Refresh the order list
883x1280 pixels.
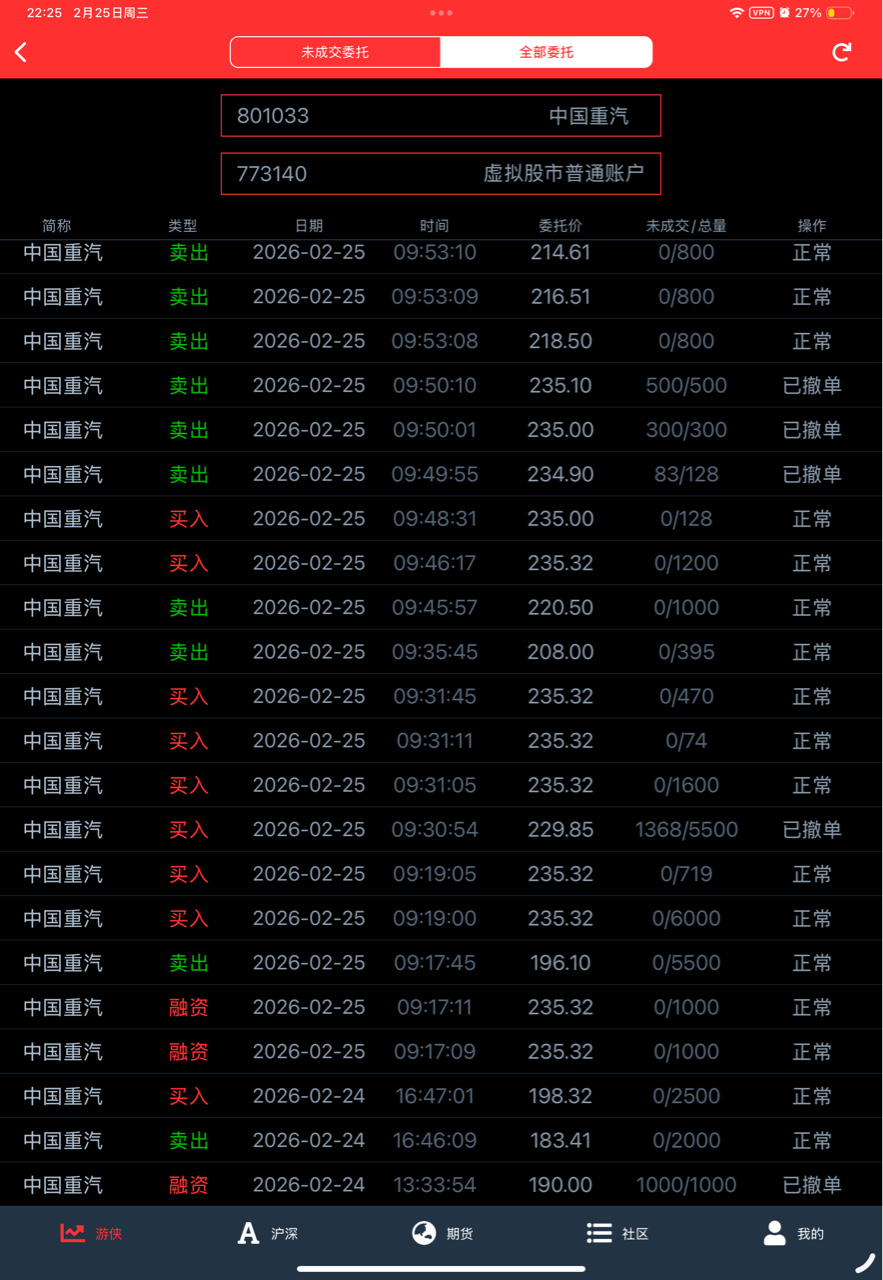842,52
